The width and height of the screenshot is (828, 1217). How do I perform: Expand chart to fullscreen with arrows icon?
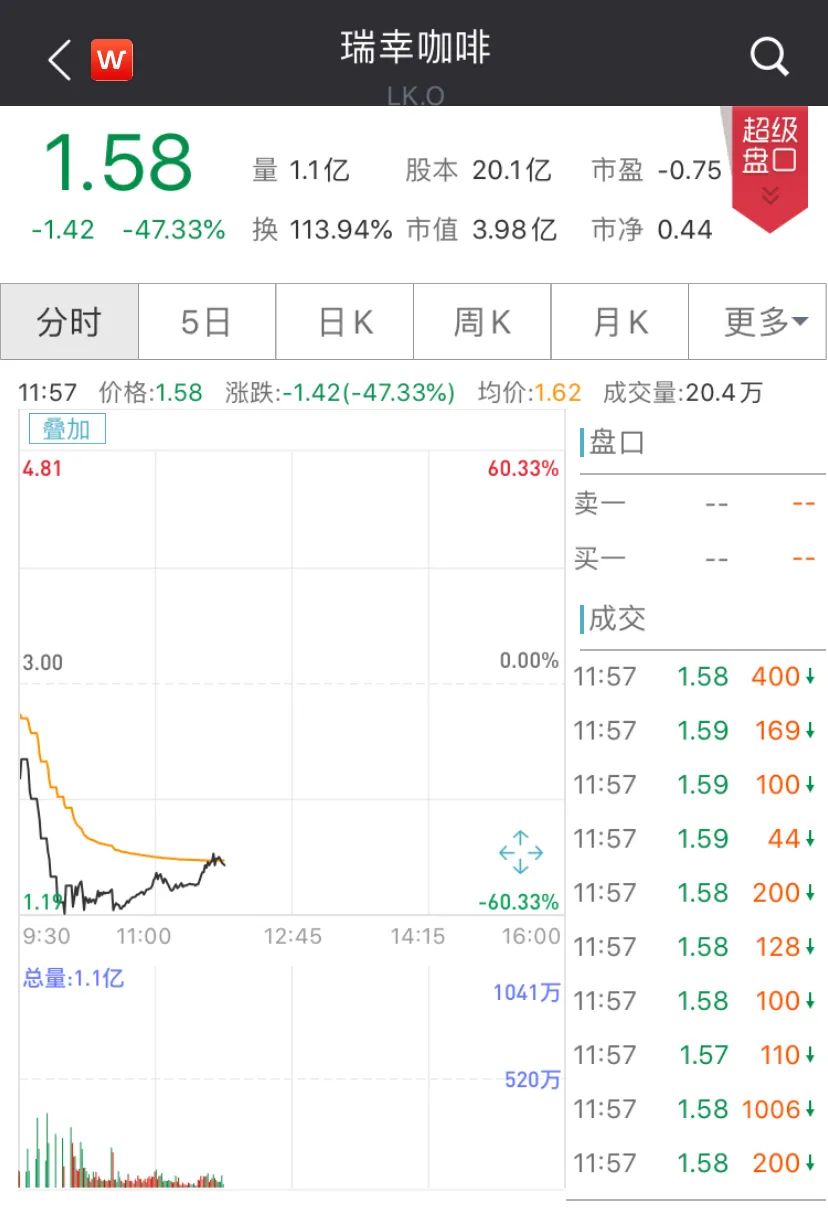pyautogui.click(x=521, y=853)
